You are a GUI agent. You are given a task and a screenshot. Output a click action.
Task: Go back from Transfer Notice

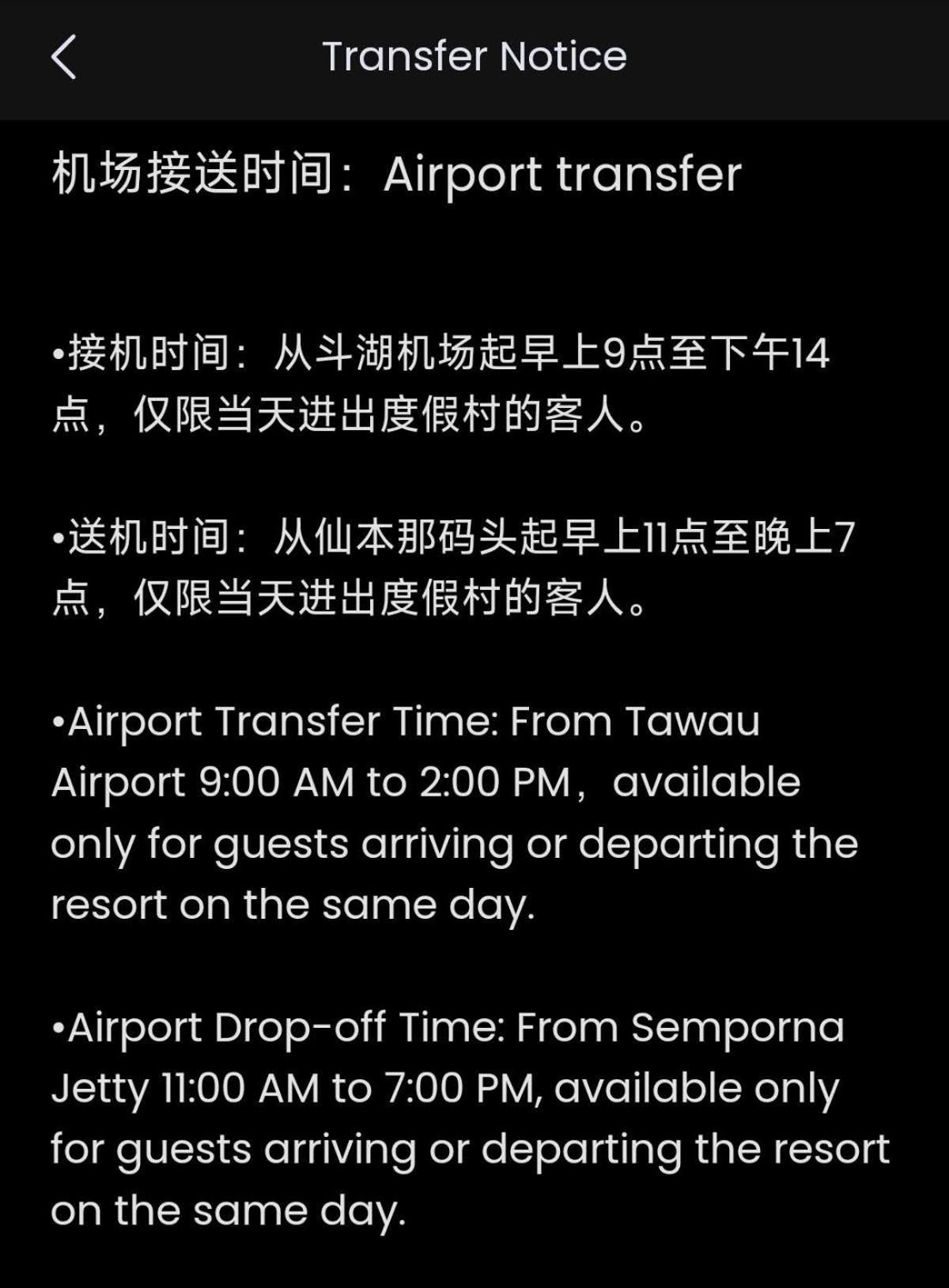tap(63, 57)
